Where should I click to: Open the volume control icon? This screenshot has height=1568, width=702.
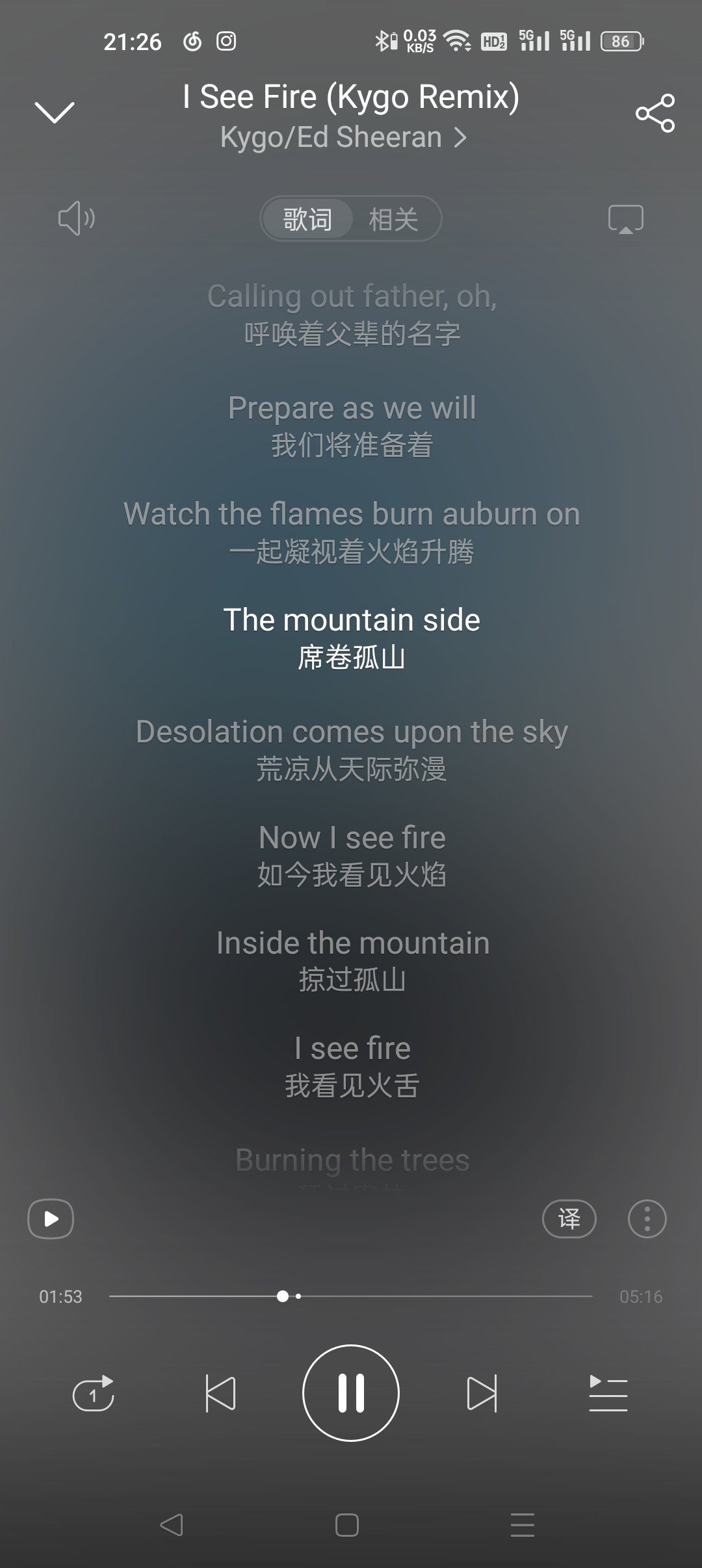77,218
